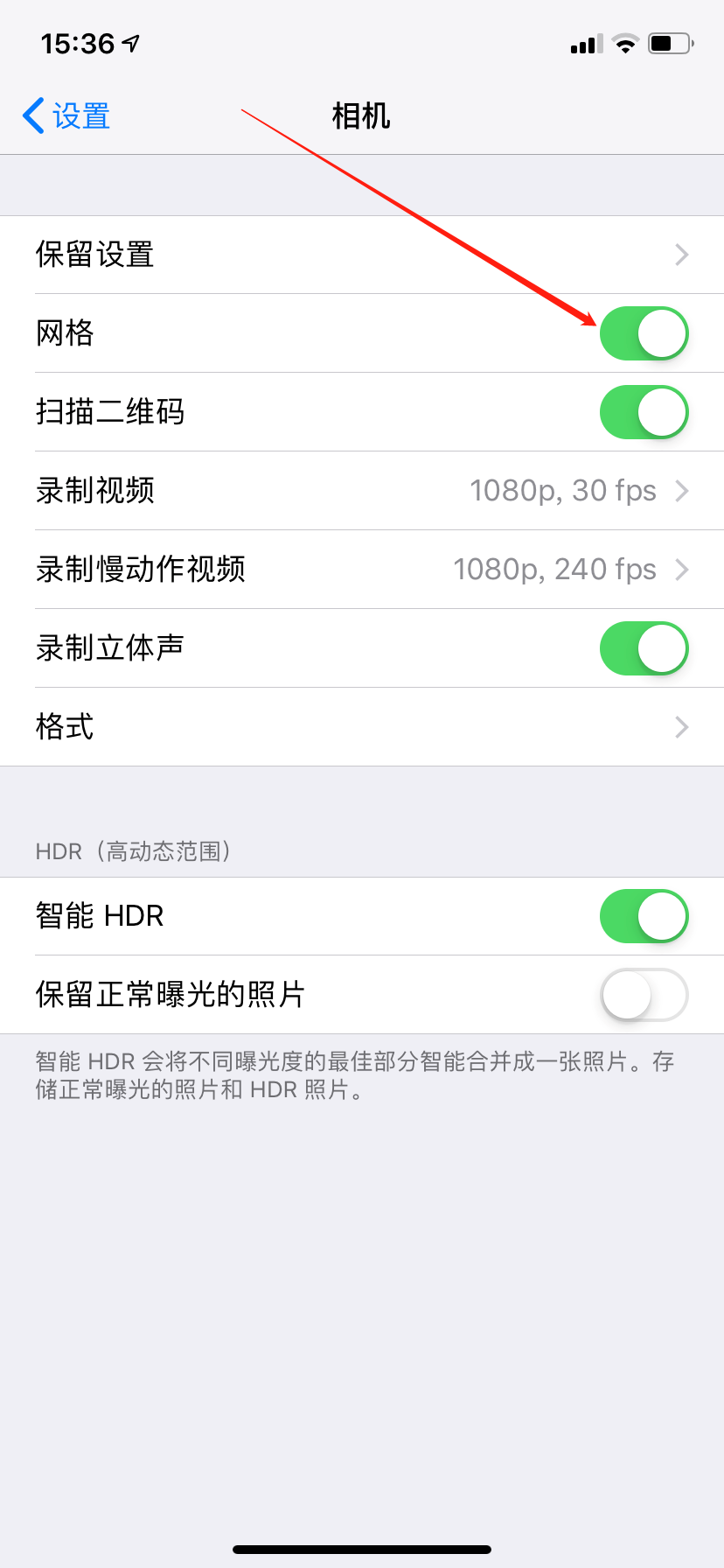
Task: Open 录制视频 resolution settings
Action: pos(362,491)
